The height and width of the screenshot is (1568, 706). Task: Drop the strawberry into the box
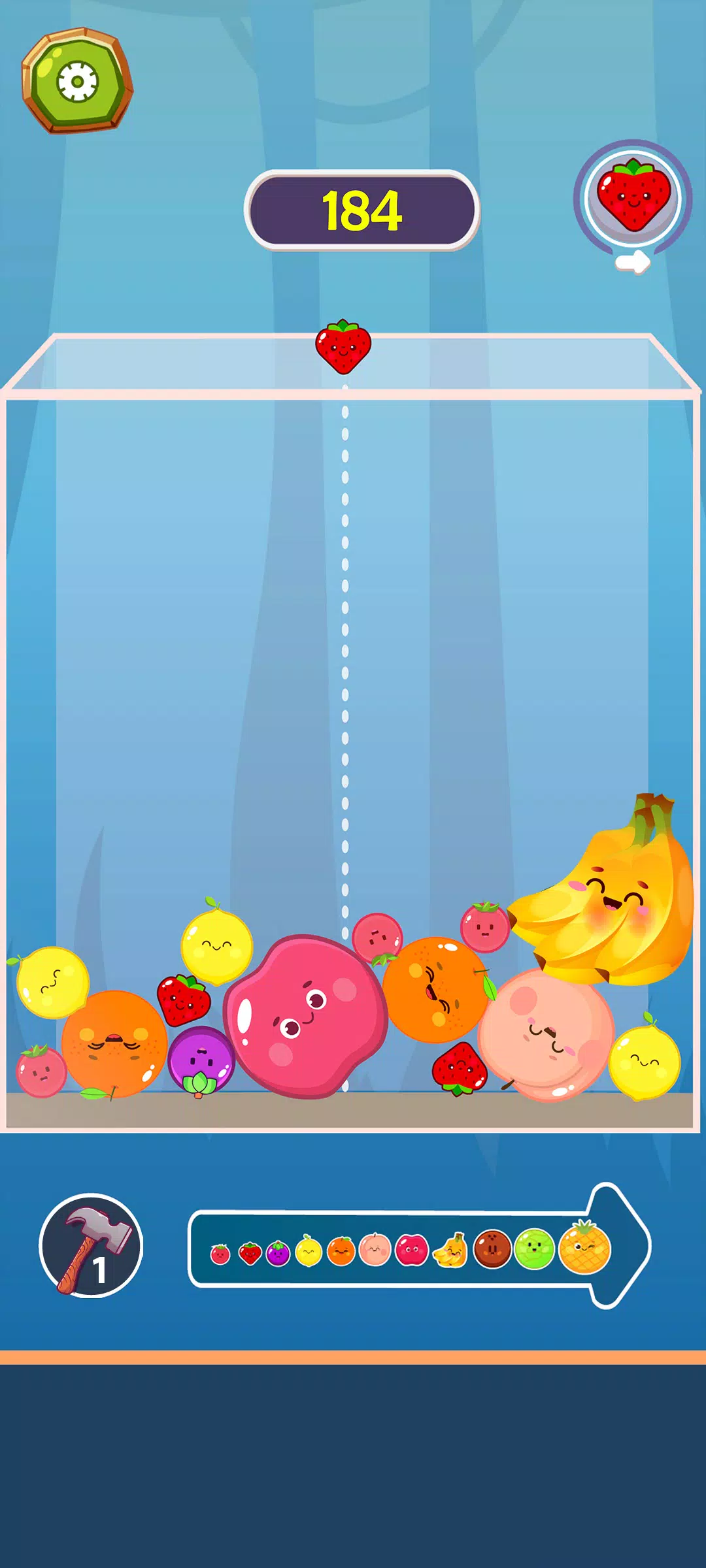pos(344,347)
